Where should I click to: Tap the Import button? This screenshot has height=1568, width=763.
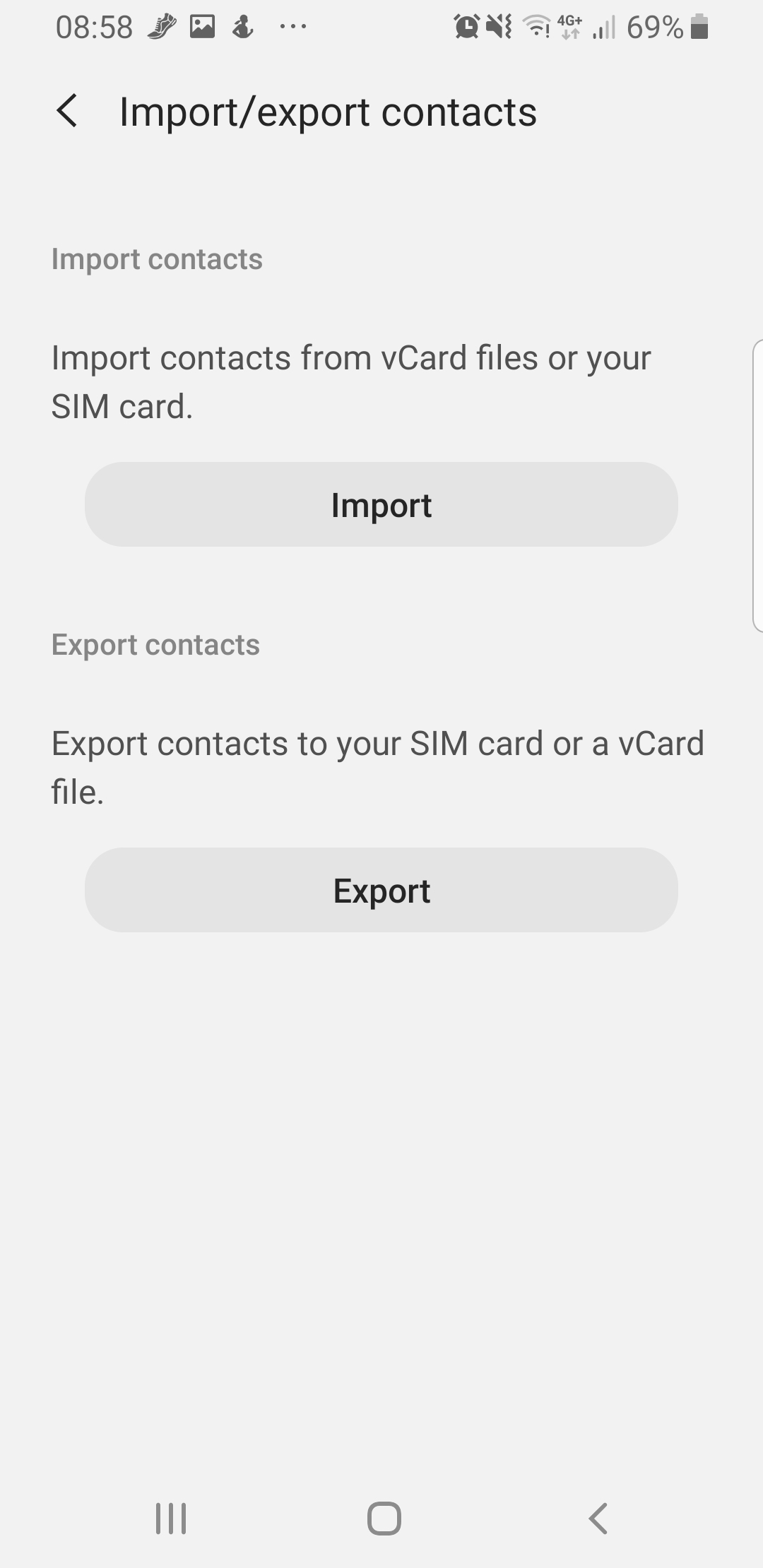coord(381,504)
